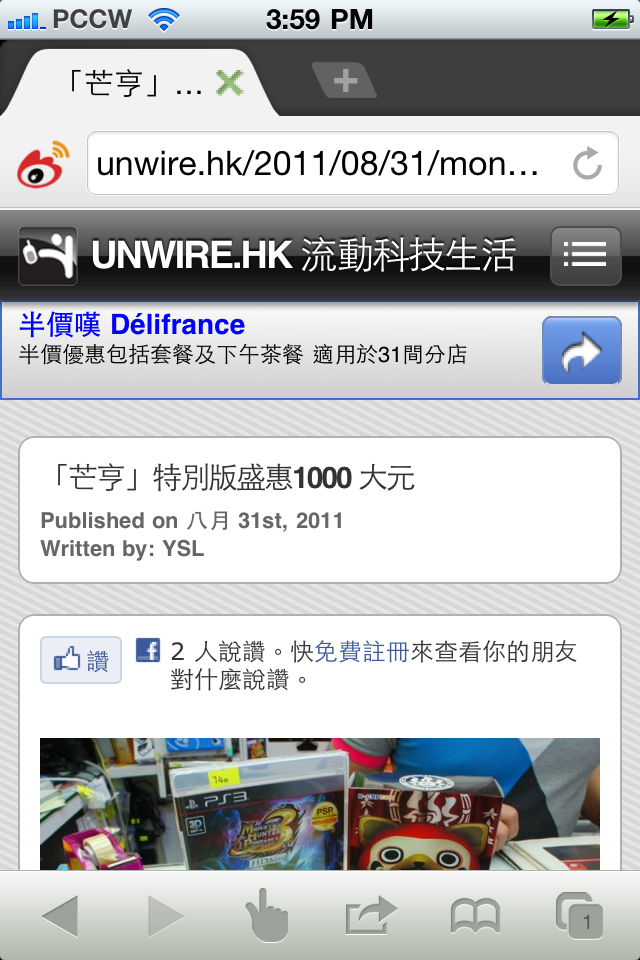Like the article with the 讚 button

click(81, 660)
